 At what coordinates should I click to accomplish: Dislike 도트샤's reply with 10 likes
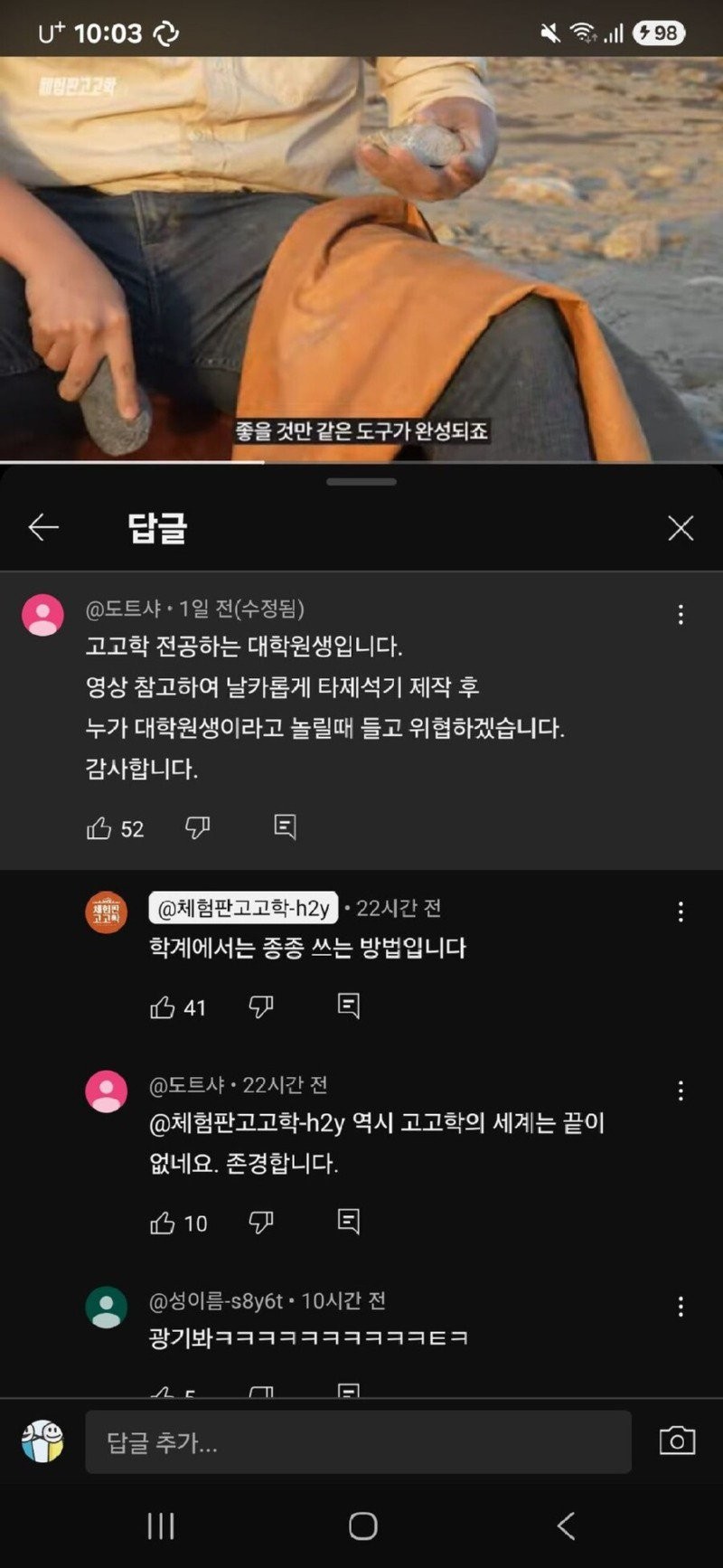(260, 1223)
